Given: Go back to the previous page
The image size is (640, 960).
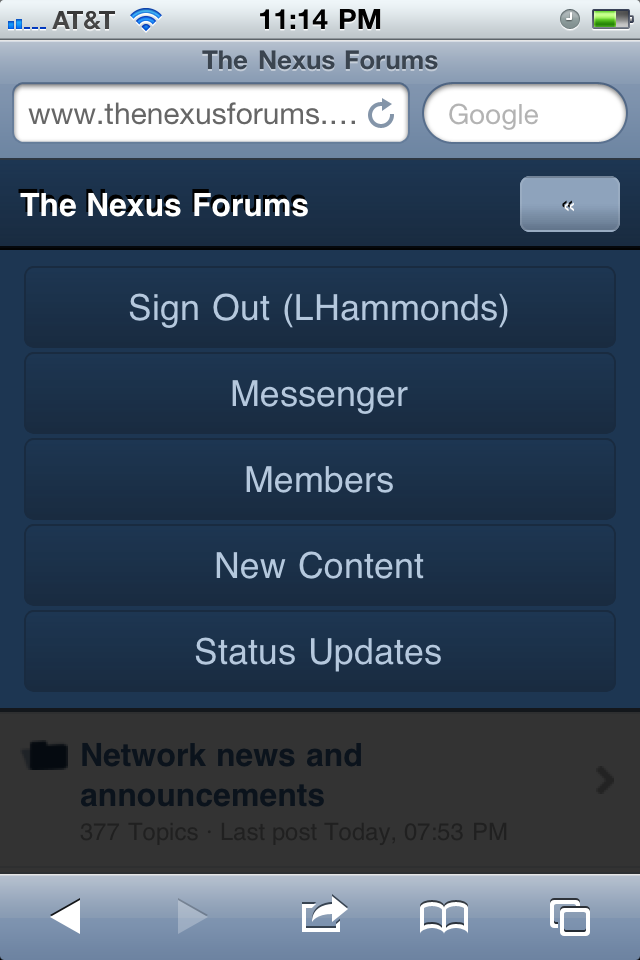Looking at the screenshot, I should tap(65, 916).
